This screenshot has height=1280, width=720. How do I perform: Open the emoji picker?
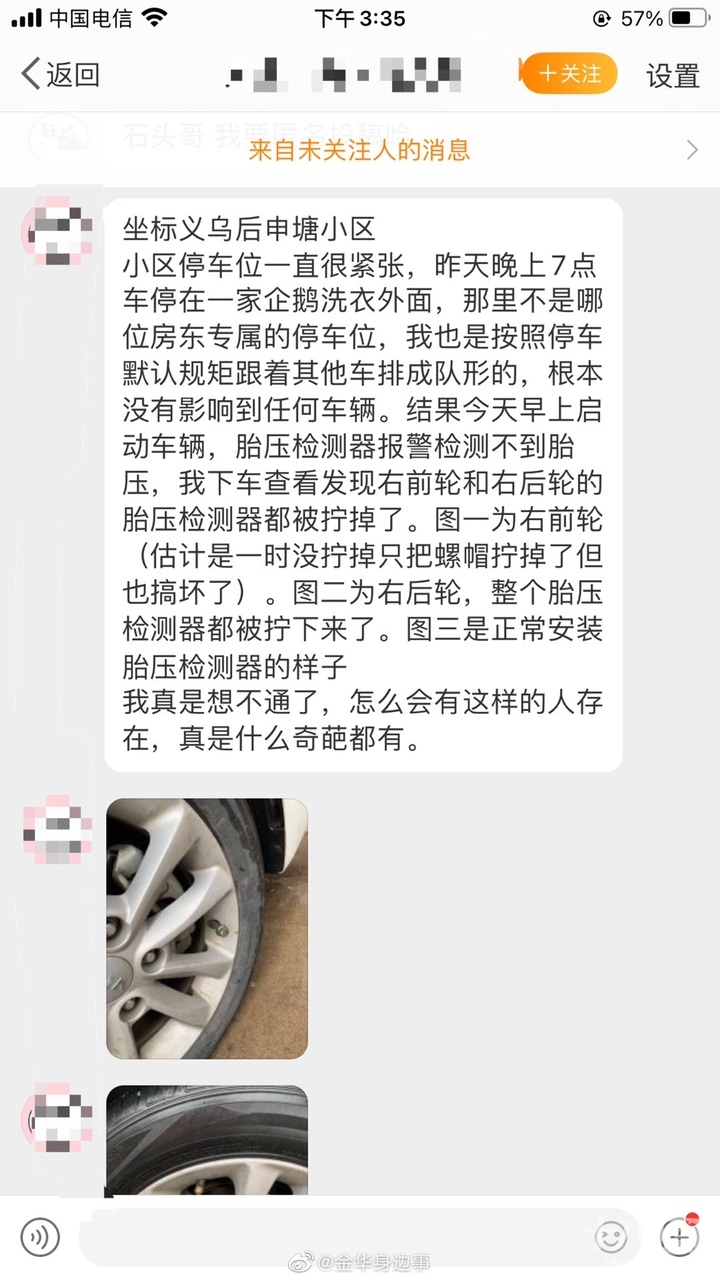click(611, 1238)
